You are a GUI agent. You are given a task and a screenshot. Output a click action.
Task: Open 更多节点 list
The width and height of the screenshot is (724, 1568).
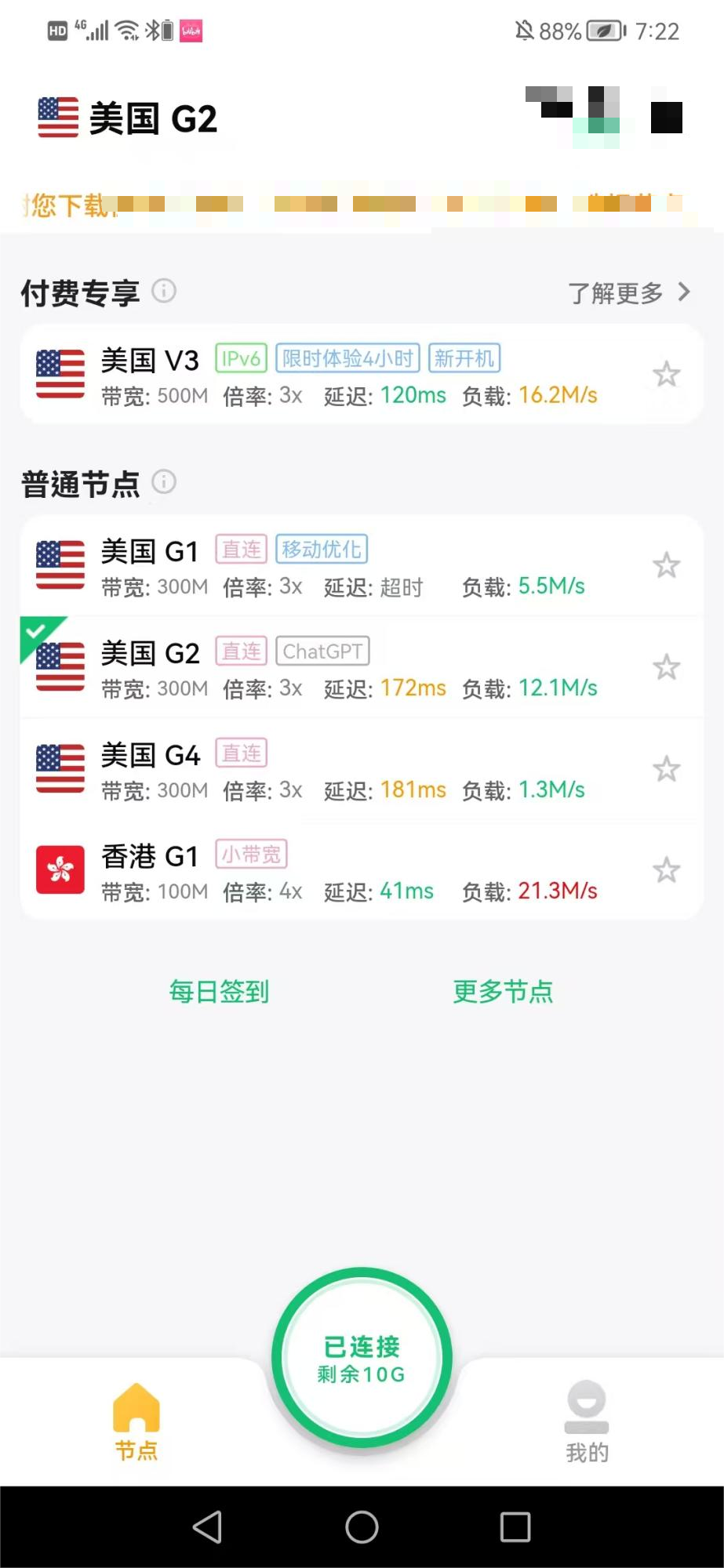click(x=503, y=992)
